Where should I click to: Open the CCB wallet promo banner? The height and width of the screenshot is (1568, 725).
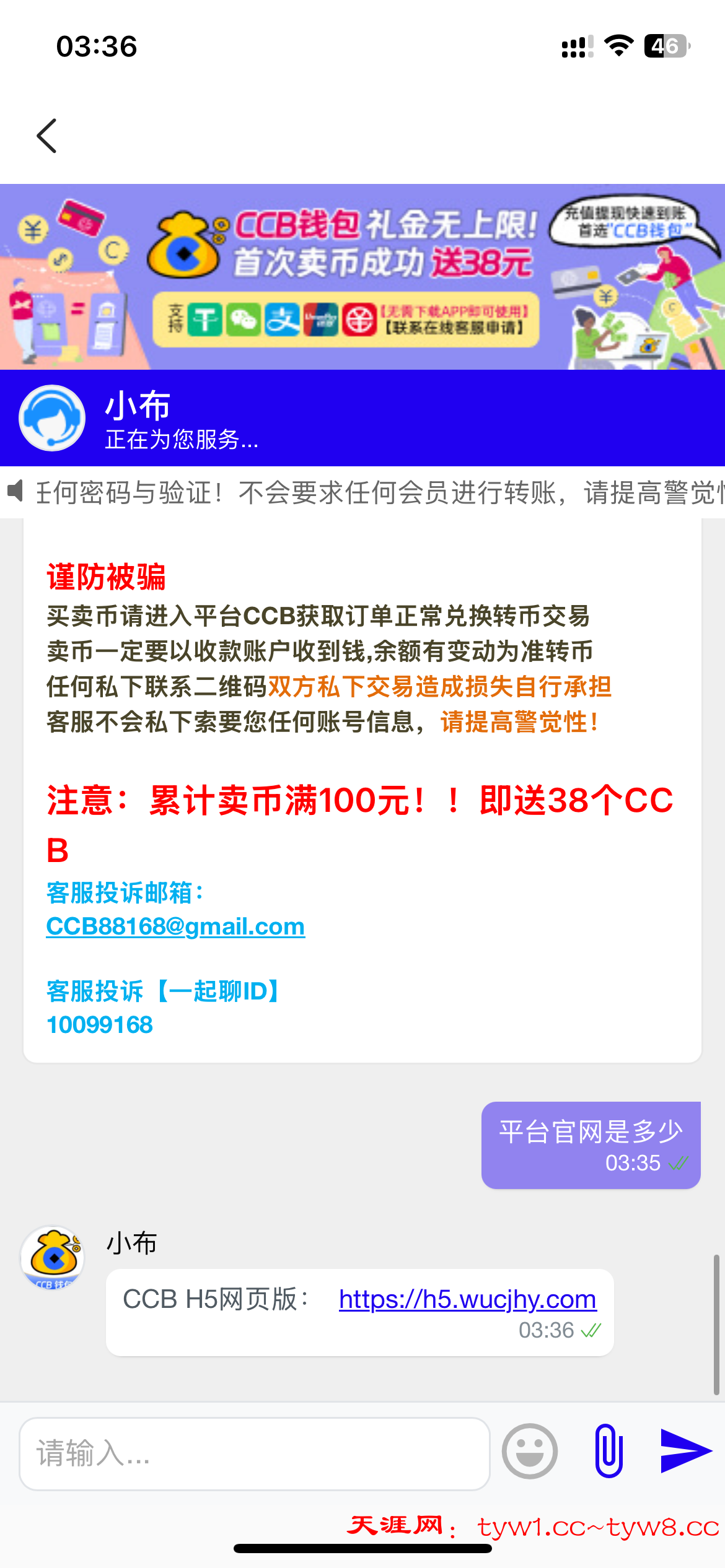click(362, 277)
